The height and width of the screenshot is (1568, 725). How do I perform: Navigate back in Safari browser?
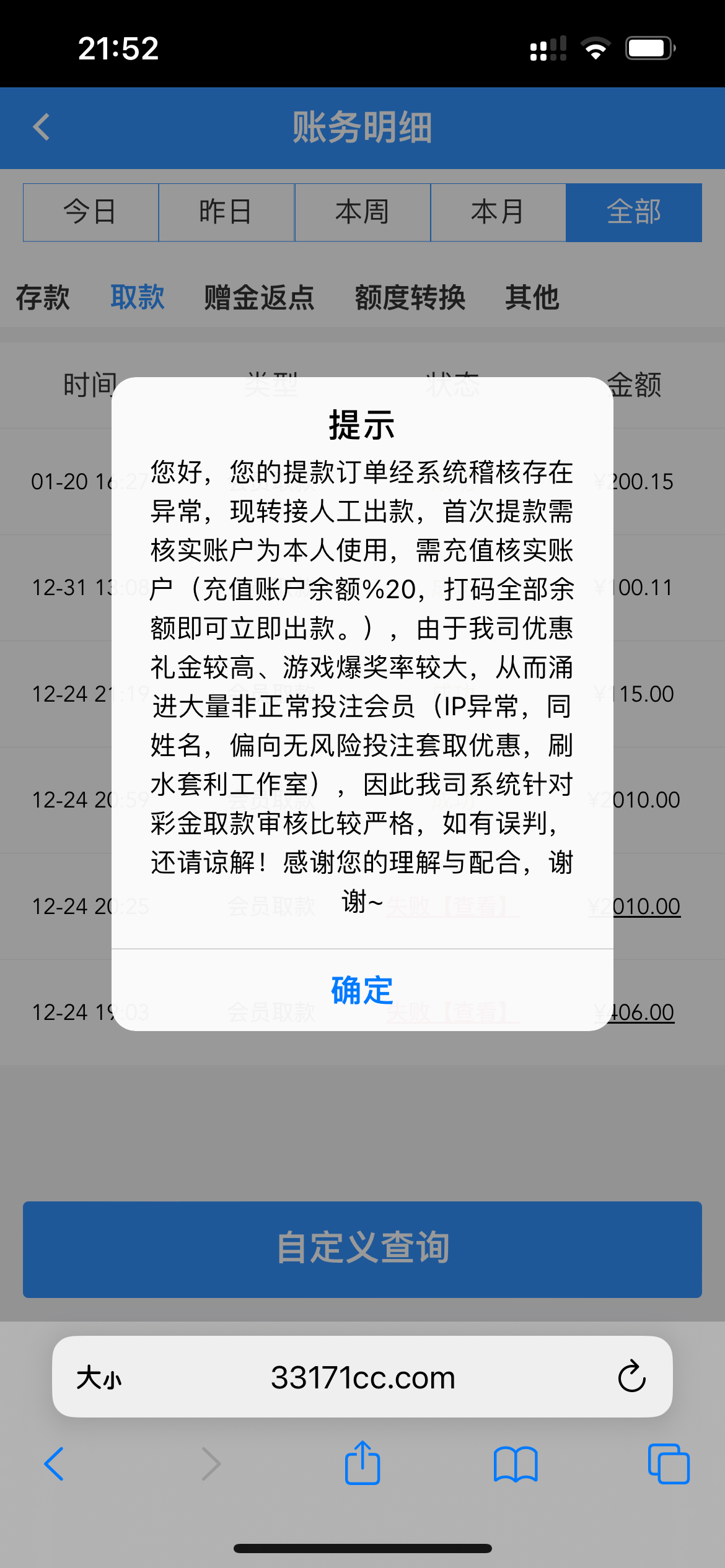pos(55,1464)
